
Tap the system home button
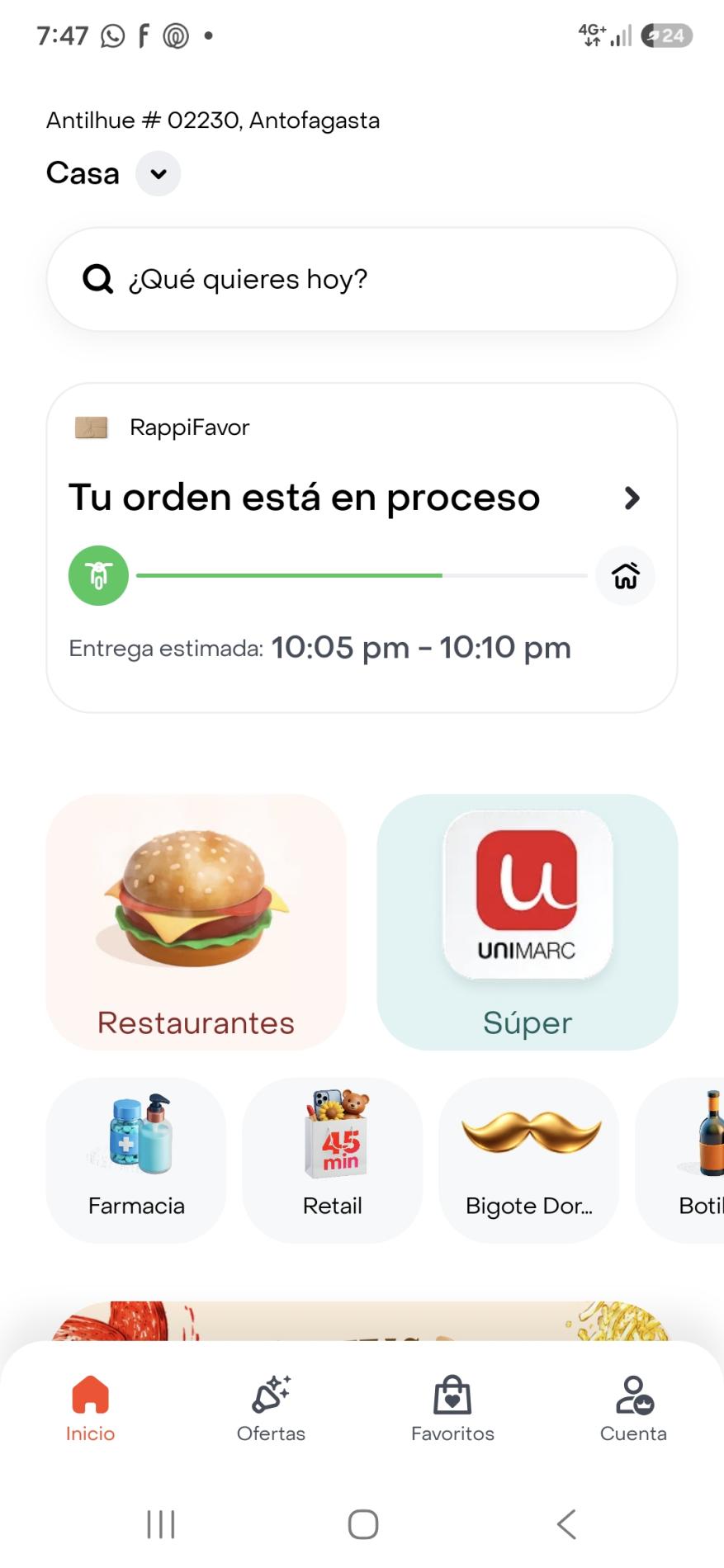click(x=363, y=1524)
